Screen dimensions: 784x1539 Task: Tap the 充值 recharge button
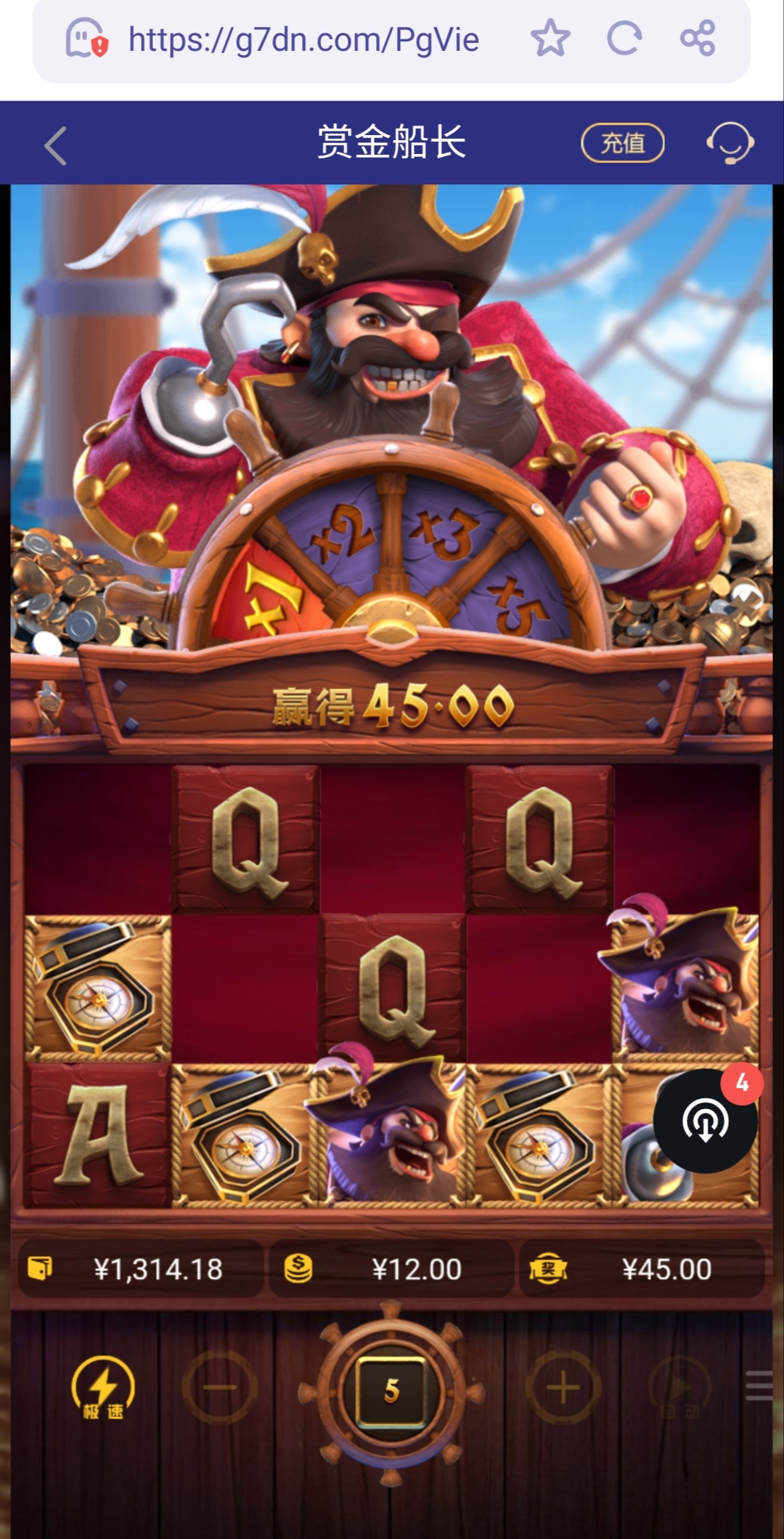[x=622, y=143]
